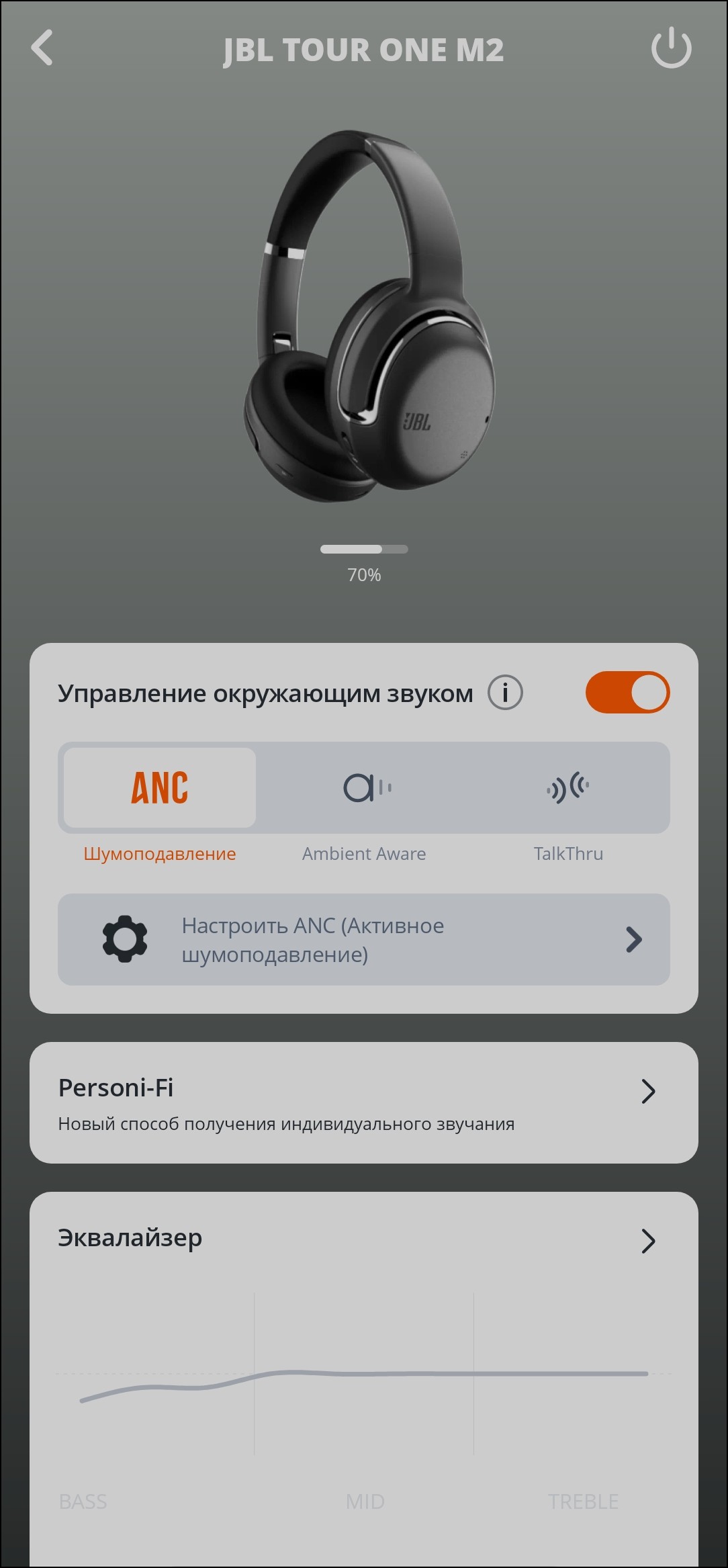Tap the power icon in the header

tap(671, 48)
